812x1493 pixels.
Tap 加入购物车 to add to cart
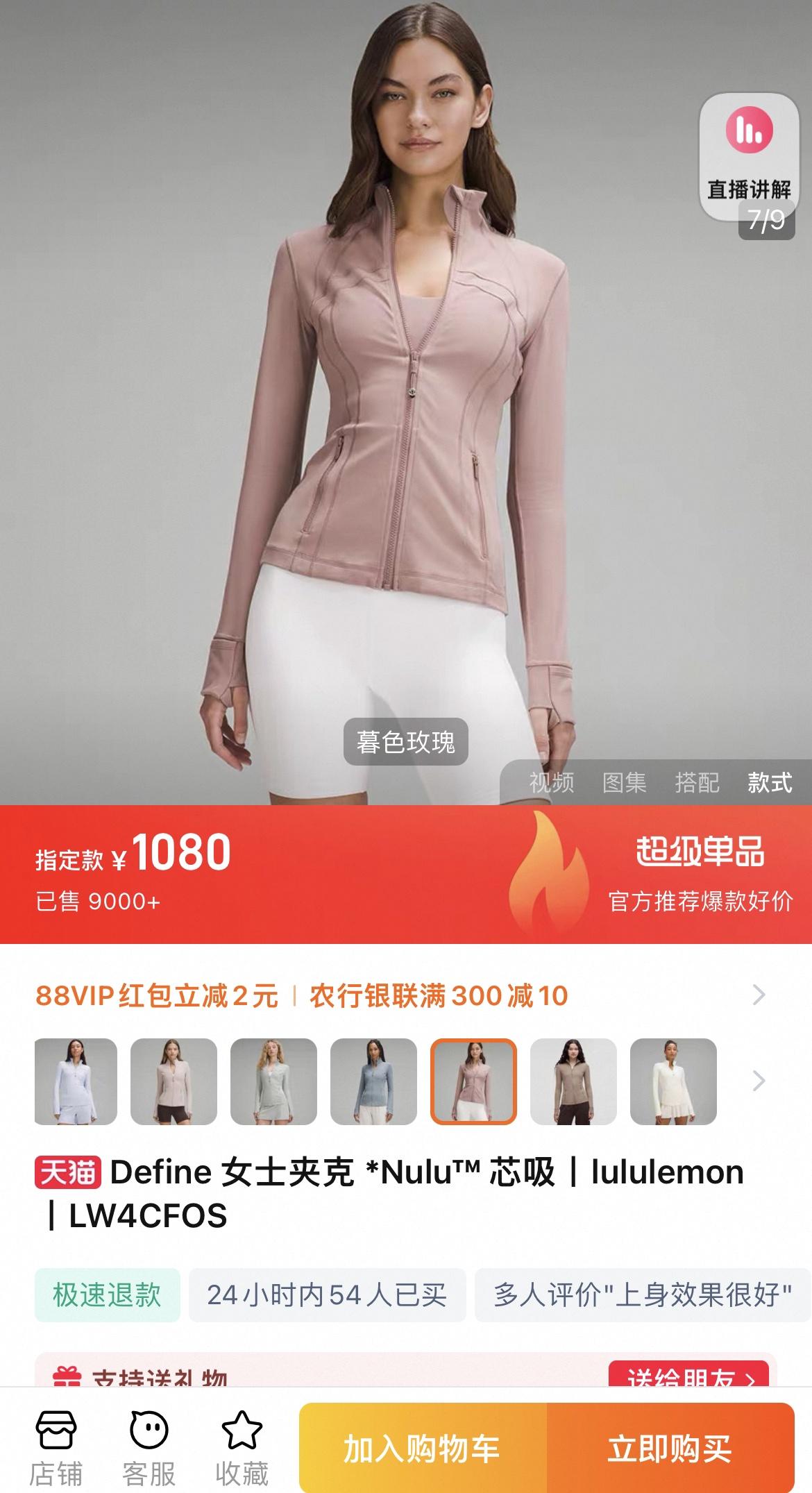point(422,1449)
